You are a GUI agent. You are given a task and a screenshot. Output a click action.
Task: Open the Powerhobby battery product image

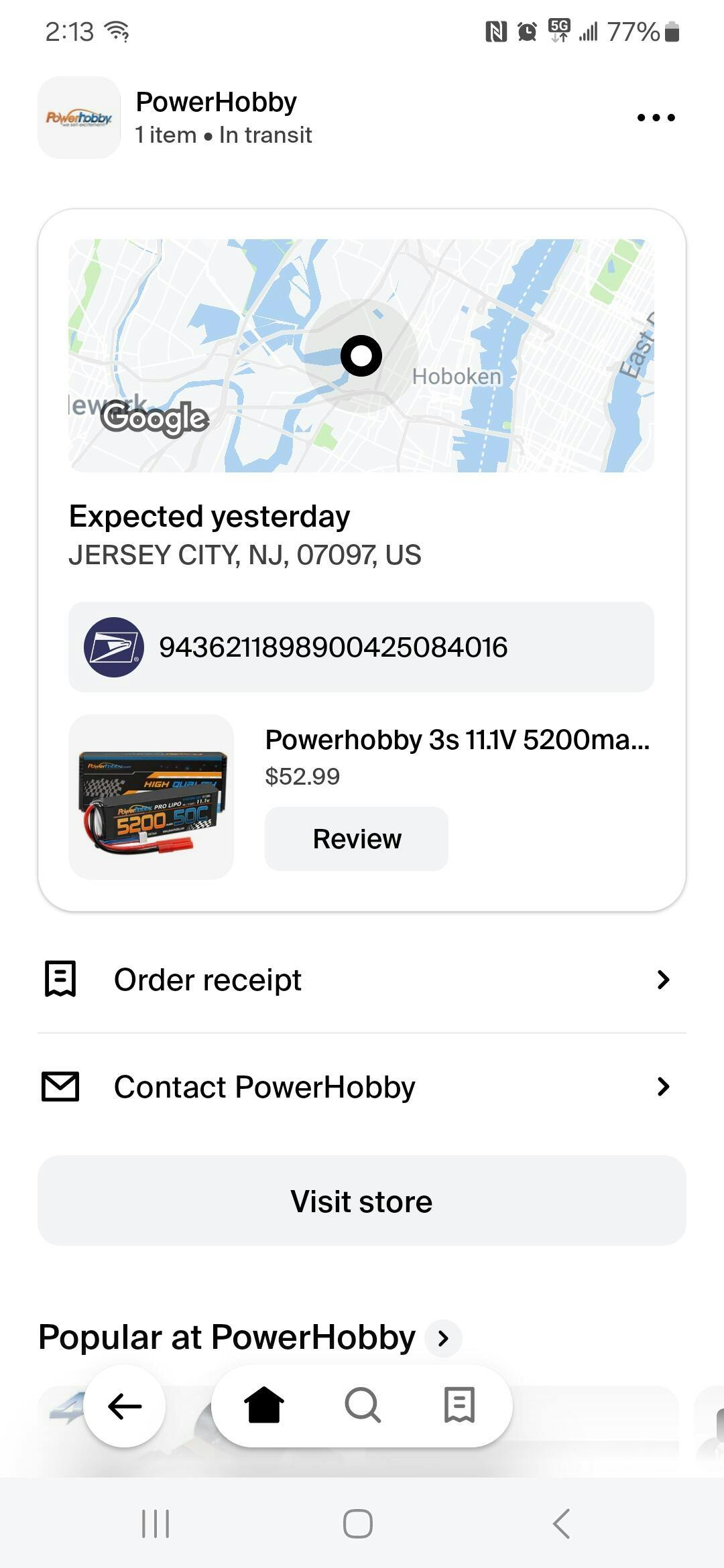pos(152,797)
